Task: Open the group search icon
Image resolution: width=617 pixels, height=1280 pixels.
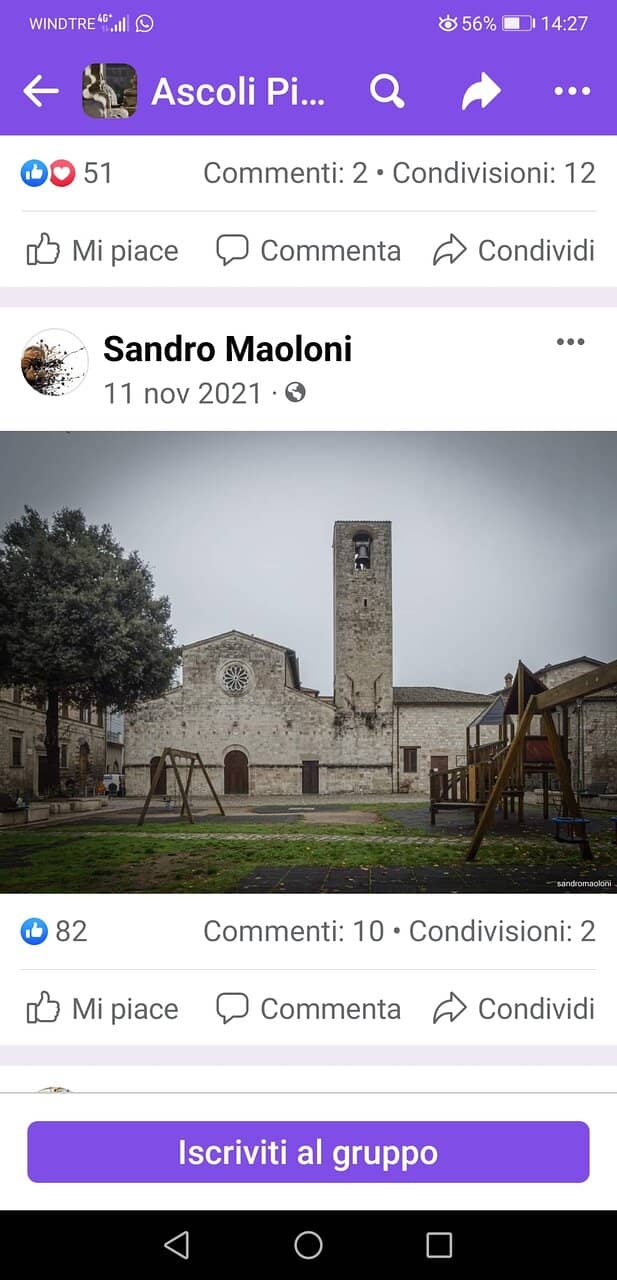Action: coord(387,91)
